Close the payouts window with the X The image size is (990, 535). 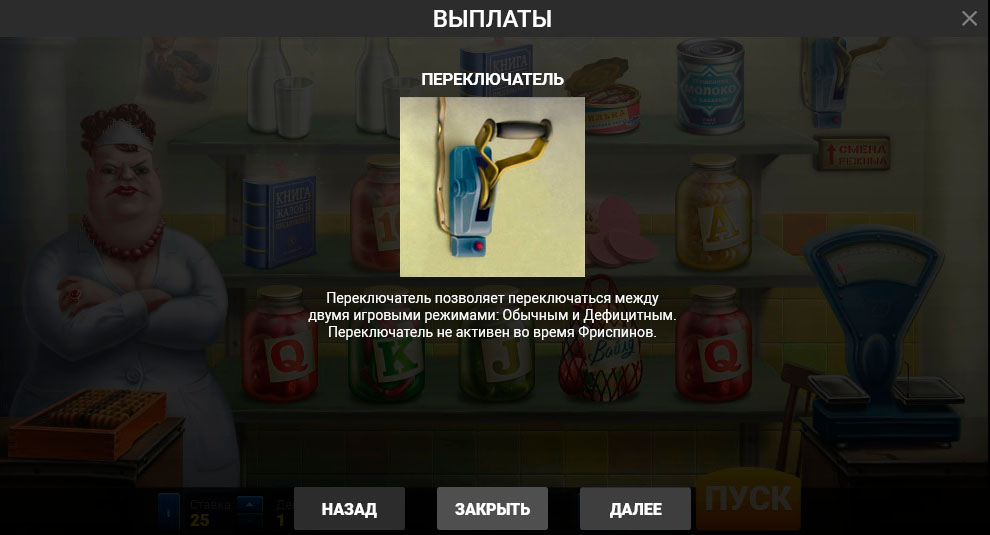(968, 18)
